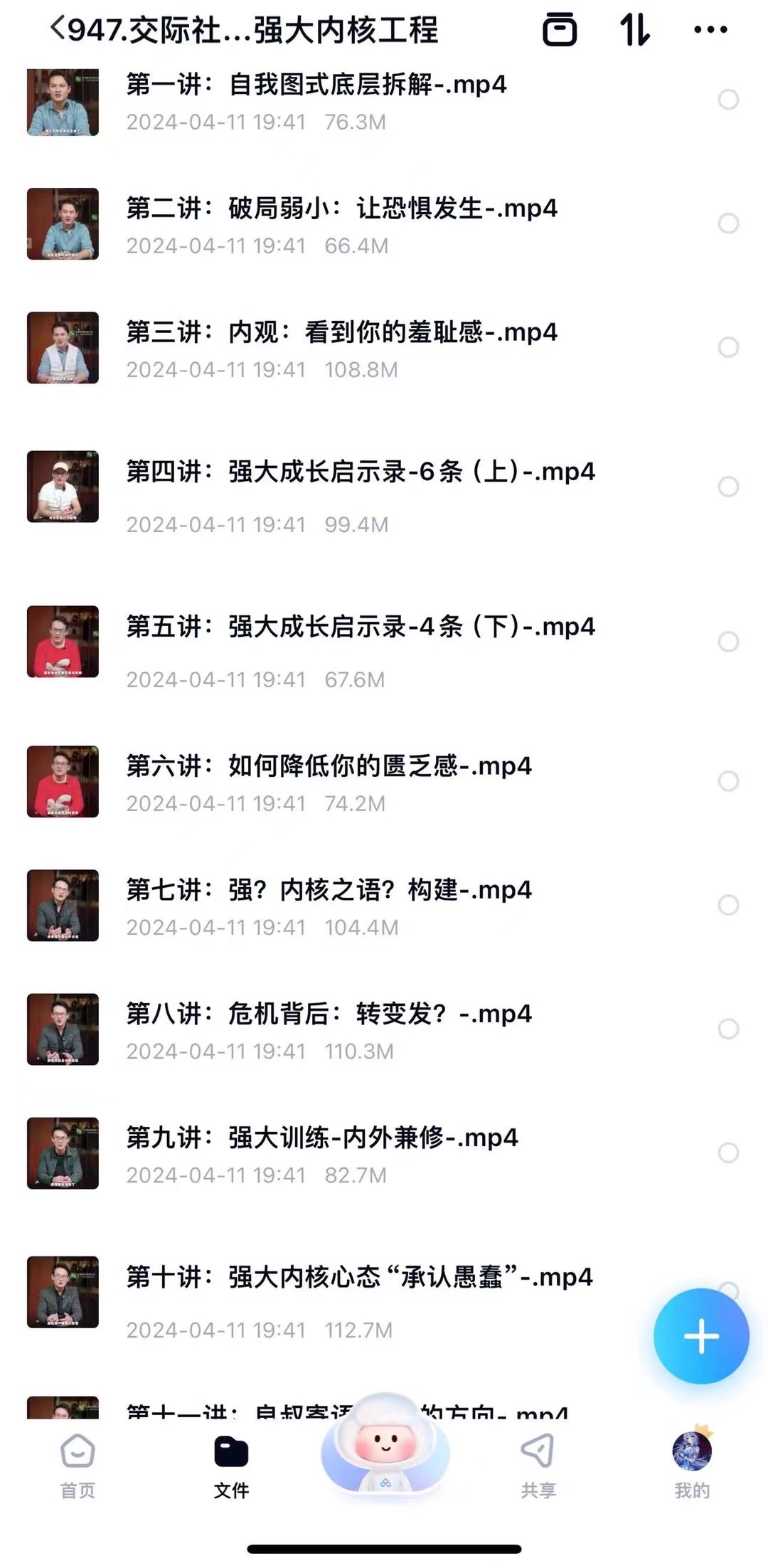768x1568 pixels.
Task: Open 第九讲：强大训练-内外兼修
Action: [x=321, y=1138]
